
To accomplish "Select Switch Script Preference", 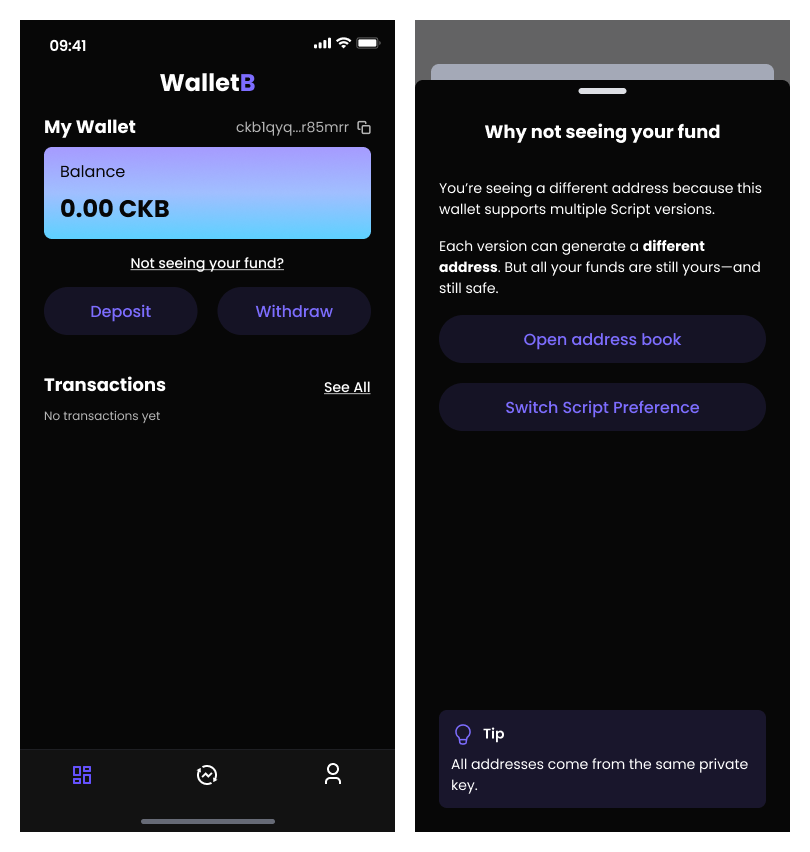I will click(602, 407).
